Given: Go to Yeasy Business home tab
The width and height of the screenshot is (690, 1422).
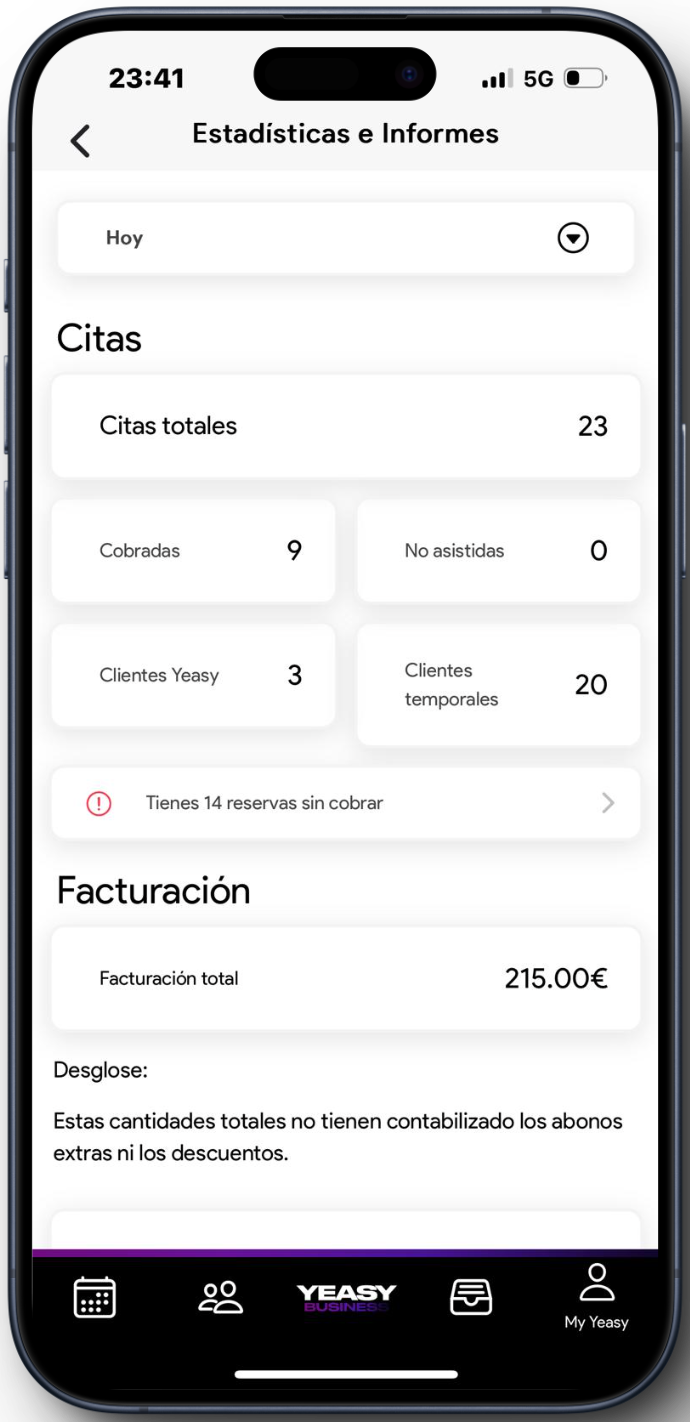Looking at the screenshot, I should (x=346, y=1298).
